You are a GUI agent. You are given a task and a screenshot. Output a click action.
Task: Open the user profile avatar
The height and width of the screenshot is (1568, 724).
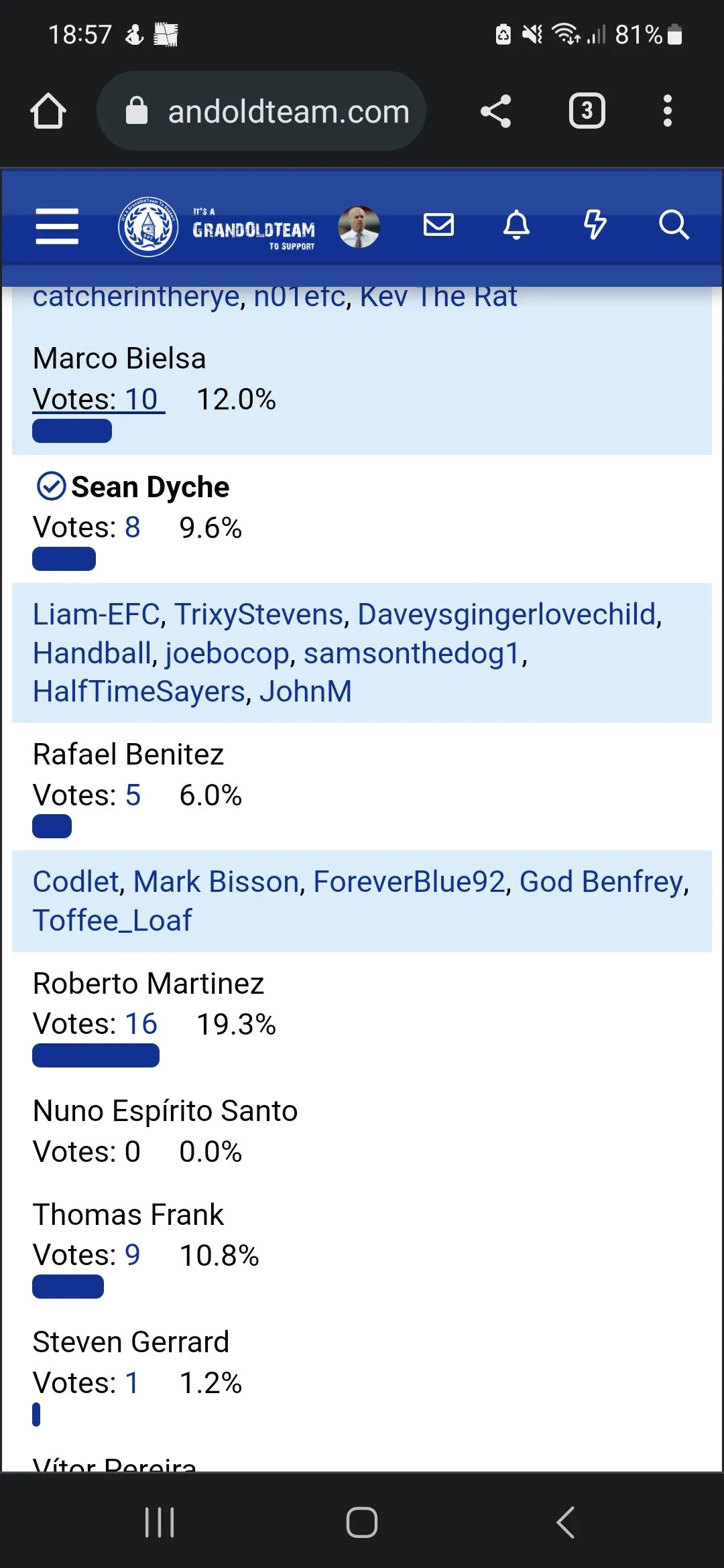tap(359, 227)
